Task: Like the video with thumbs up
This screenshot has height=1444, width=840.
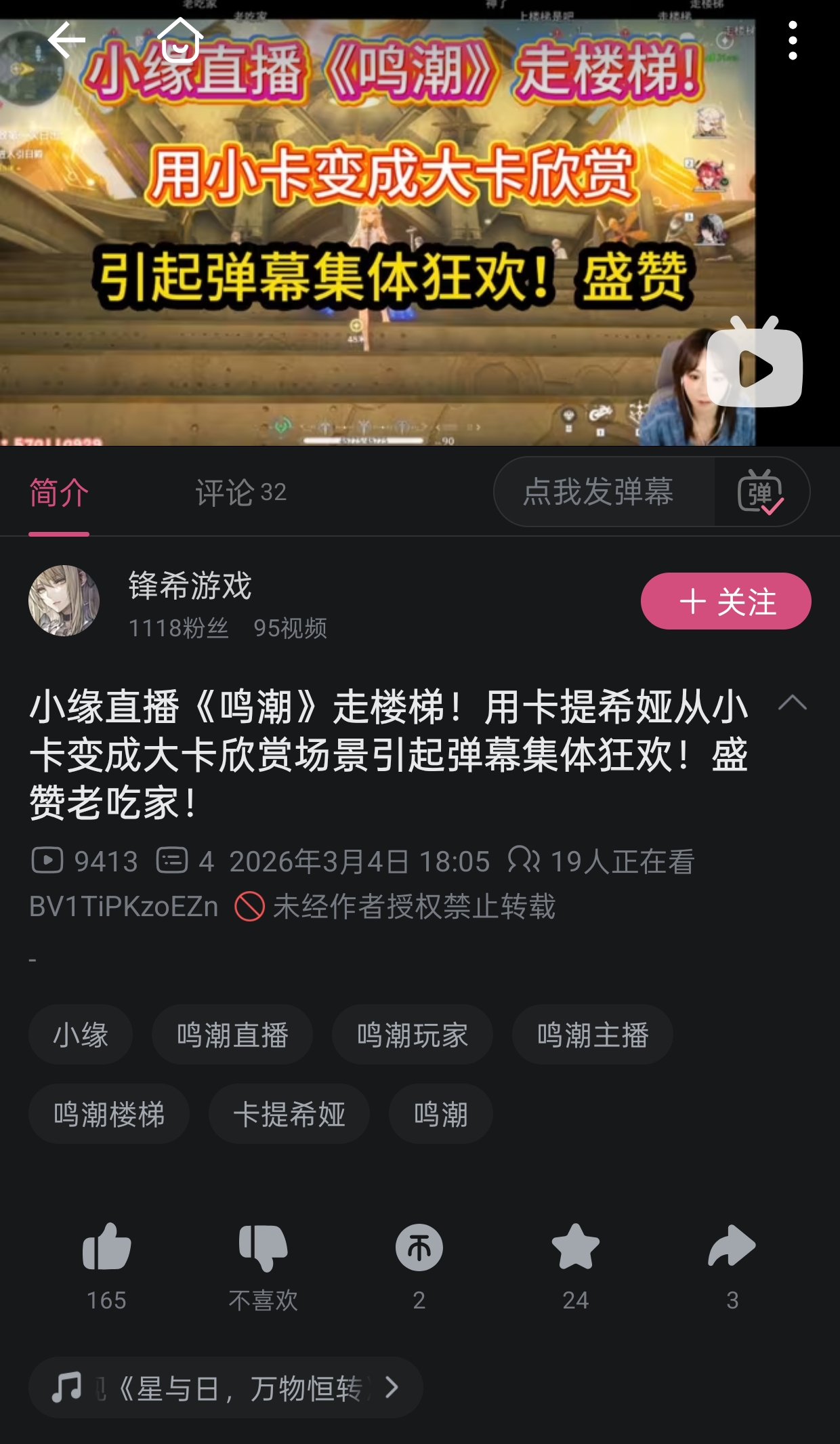Action: [106, 1248]
